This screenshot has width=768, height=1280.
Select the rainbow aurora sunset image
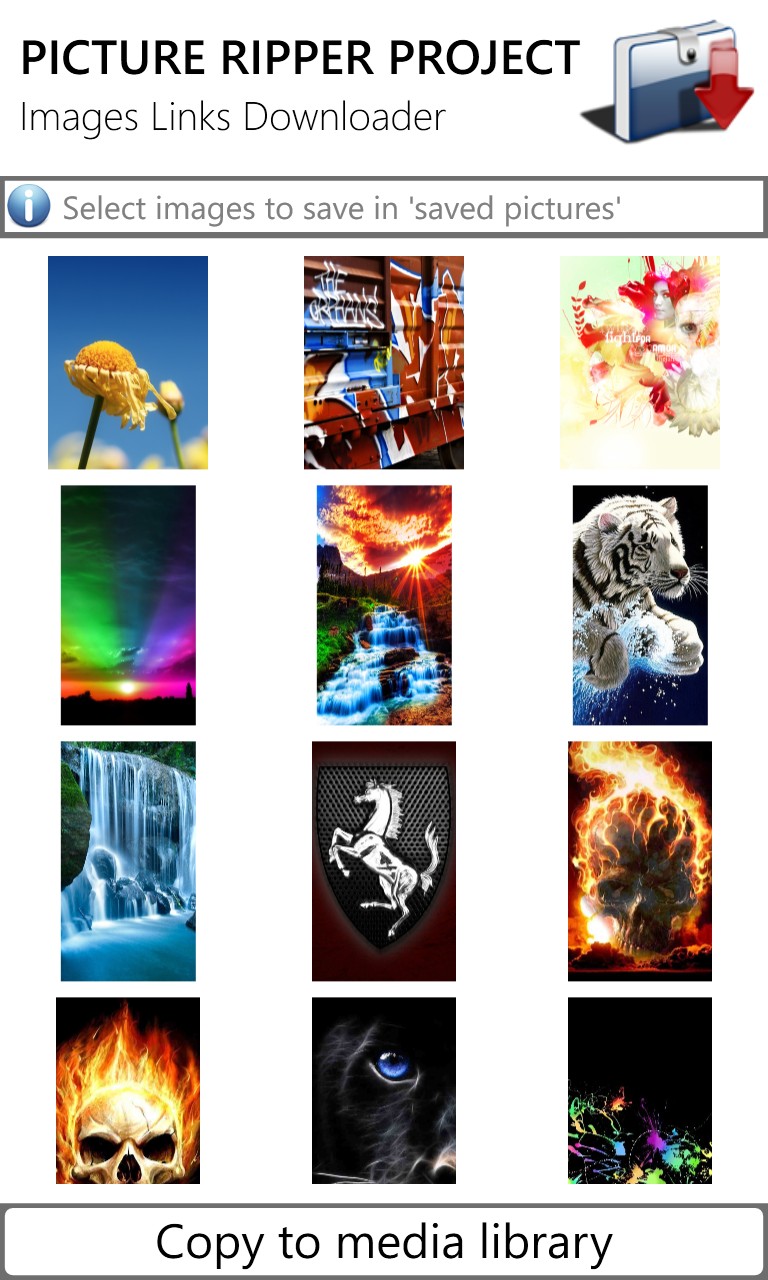(128, 605)
